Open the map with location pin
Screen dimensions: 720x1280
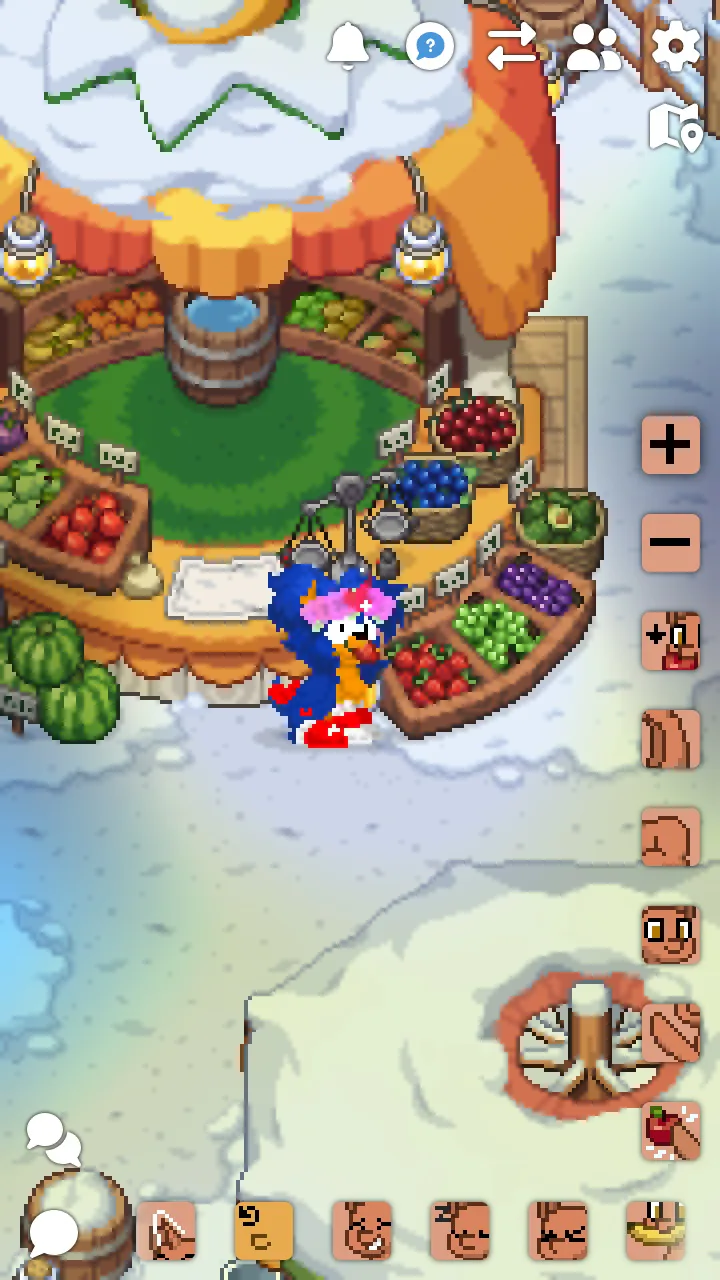pyautogui.click(x=675, y=128)
